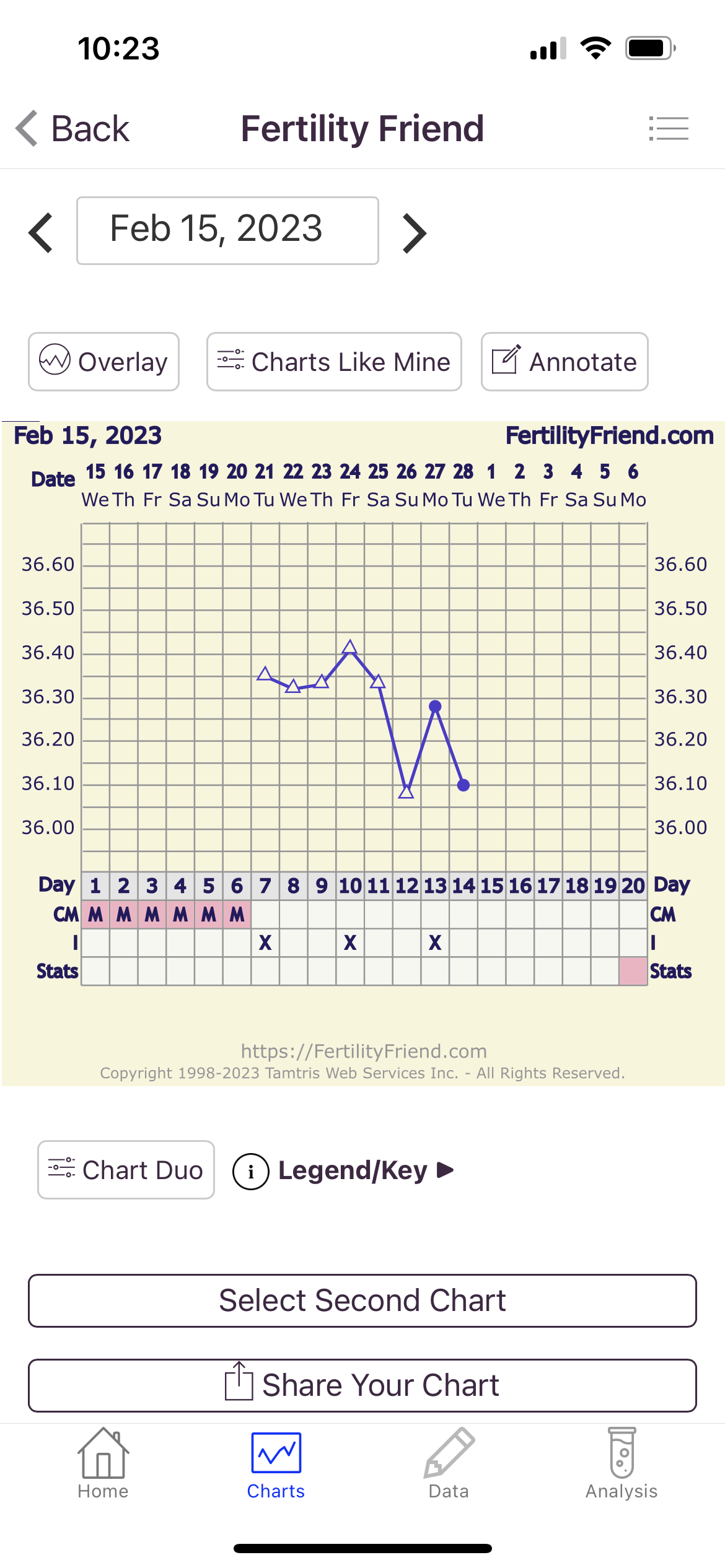The height and width of the screenshot is (1568, 725).
Task: Open Charts Like Mine
Action: point(334,362)
